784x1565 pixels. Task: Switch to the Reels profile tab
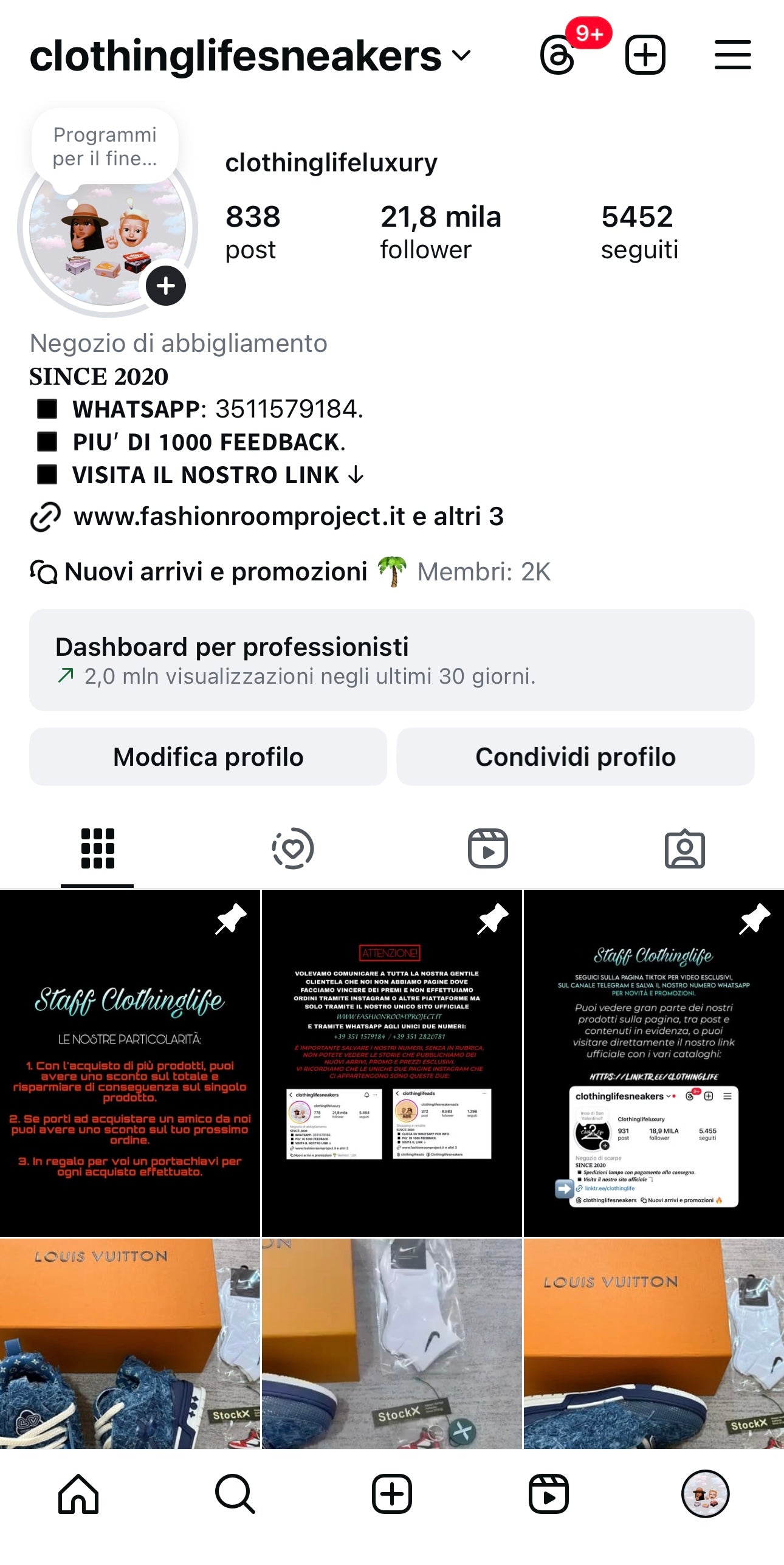(487, 848)
